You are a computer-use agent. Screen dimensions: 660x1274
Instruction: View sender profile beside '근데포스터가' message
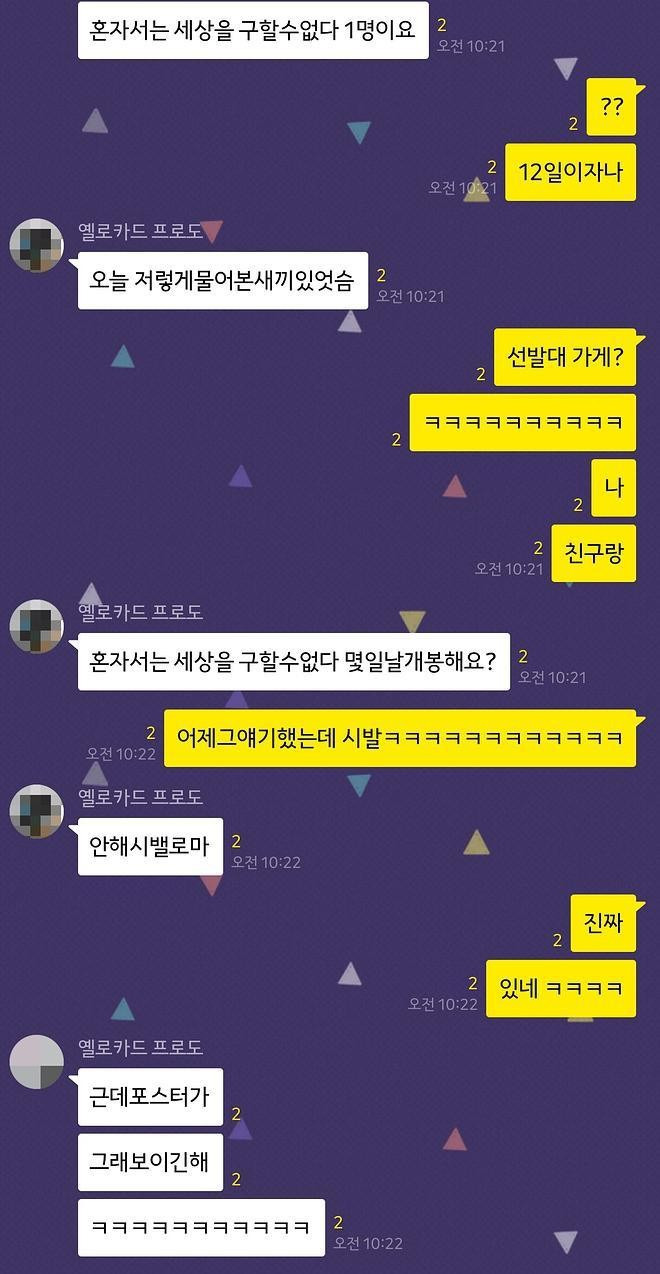click(x=36, y=1061)
